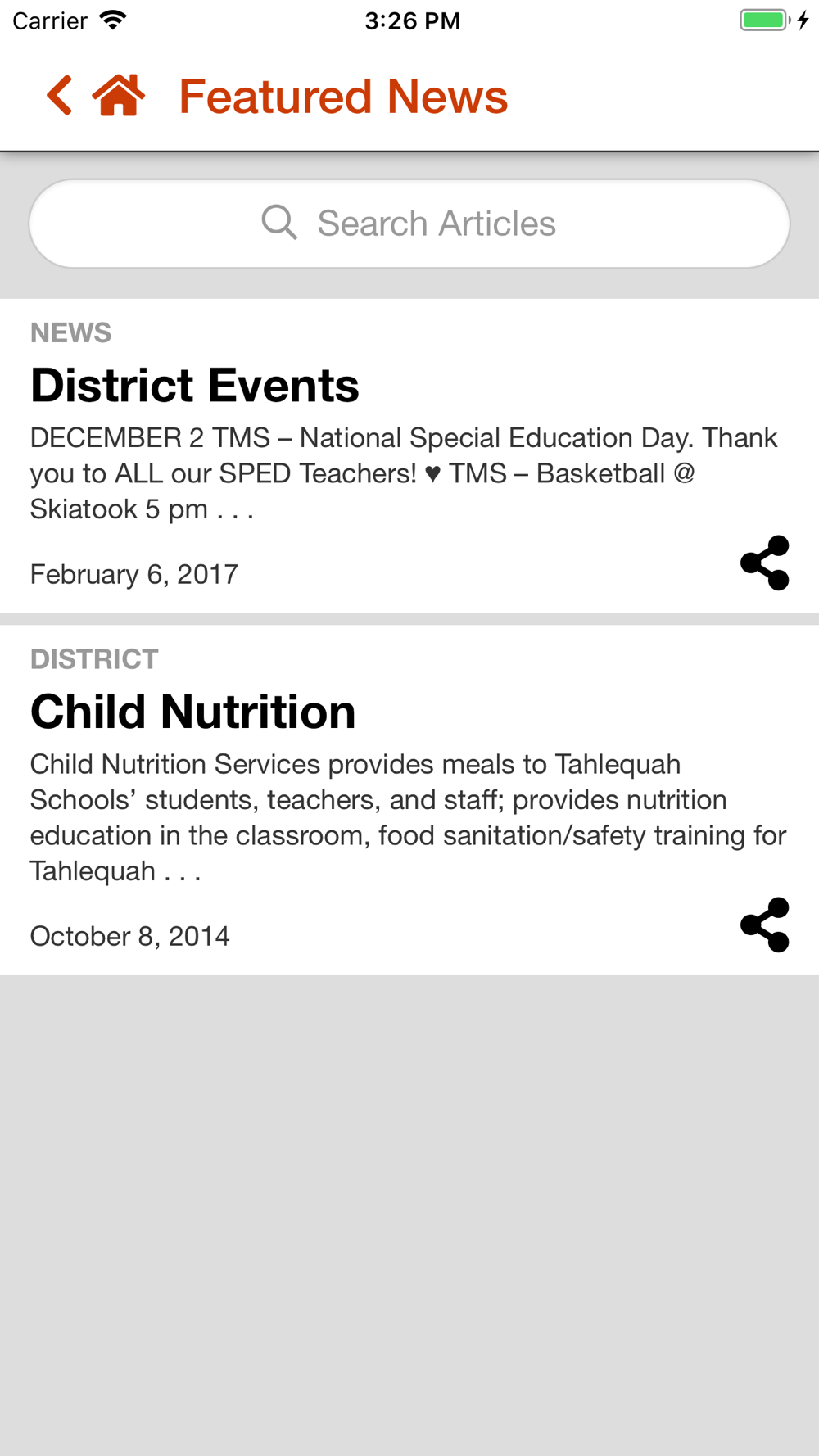The width and height of the screenshot is (819, 1456).
Task: Open the Child Nutrition article
Action: click(x=193, y=712)
